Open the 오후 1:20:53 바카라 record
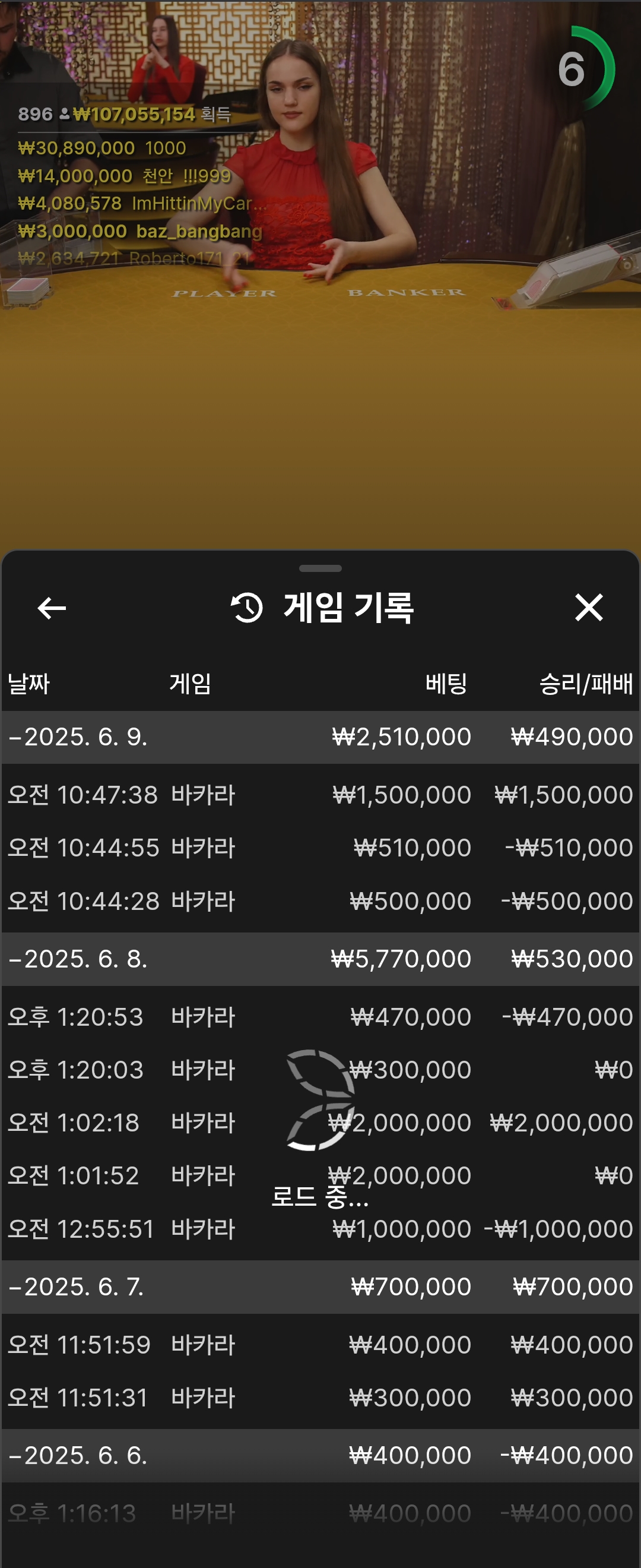 (x=320, y=1016)
